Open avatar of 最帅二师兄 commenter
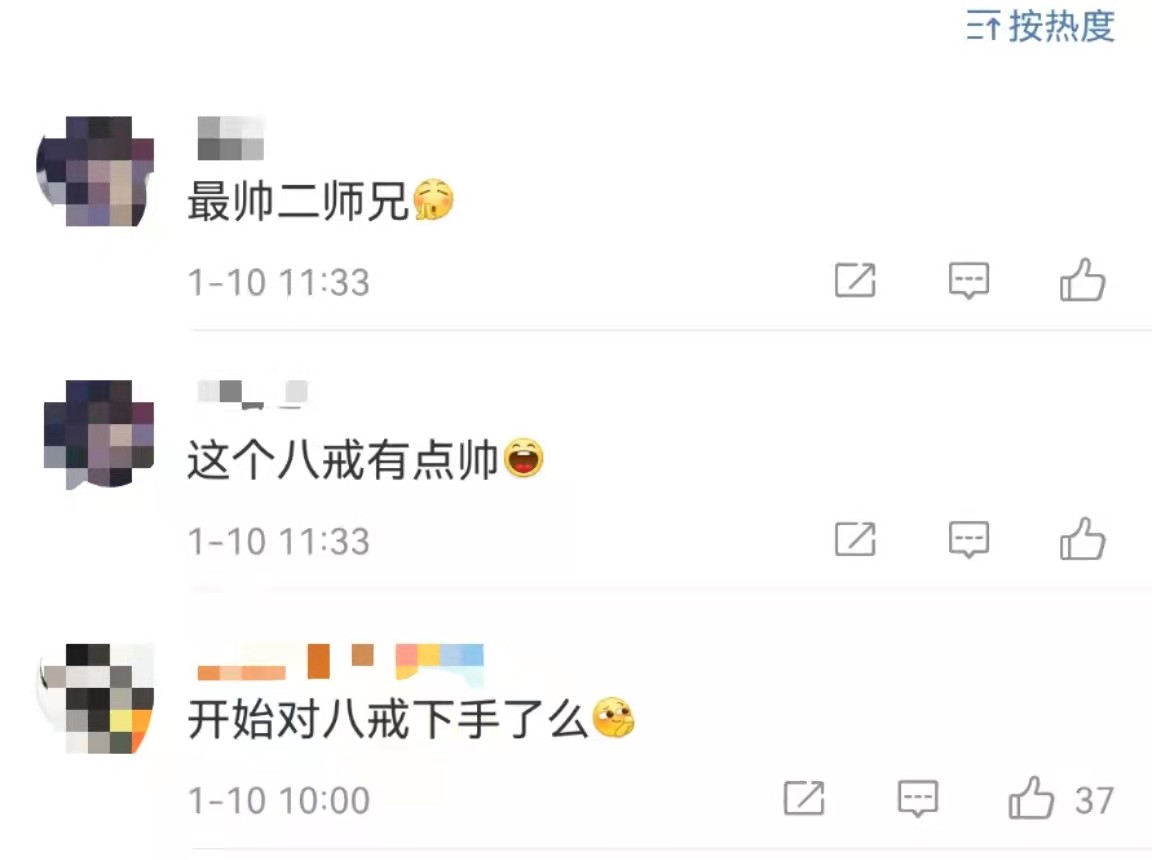The width and height of the screenshot is (1152, 860). coord(96,171)
